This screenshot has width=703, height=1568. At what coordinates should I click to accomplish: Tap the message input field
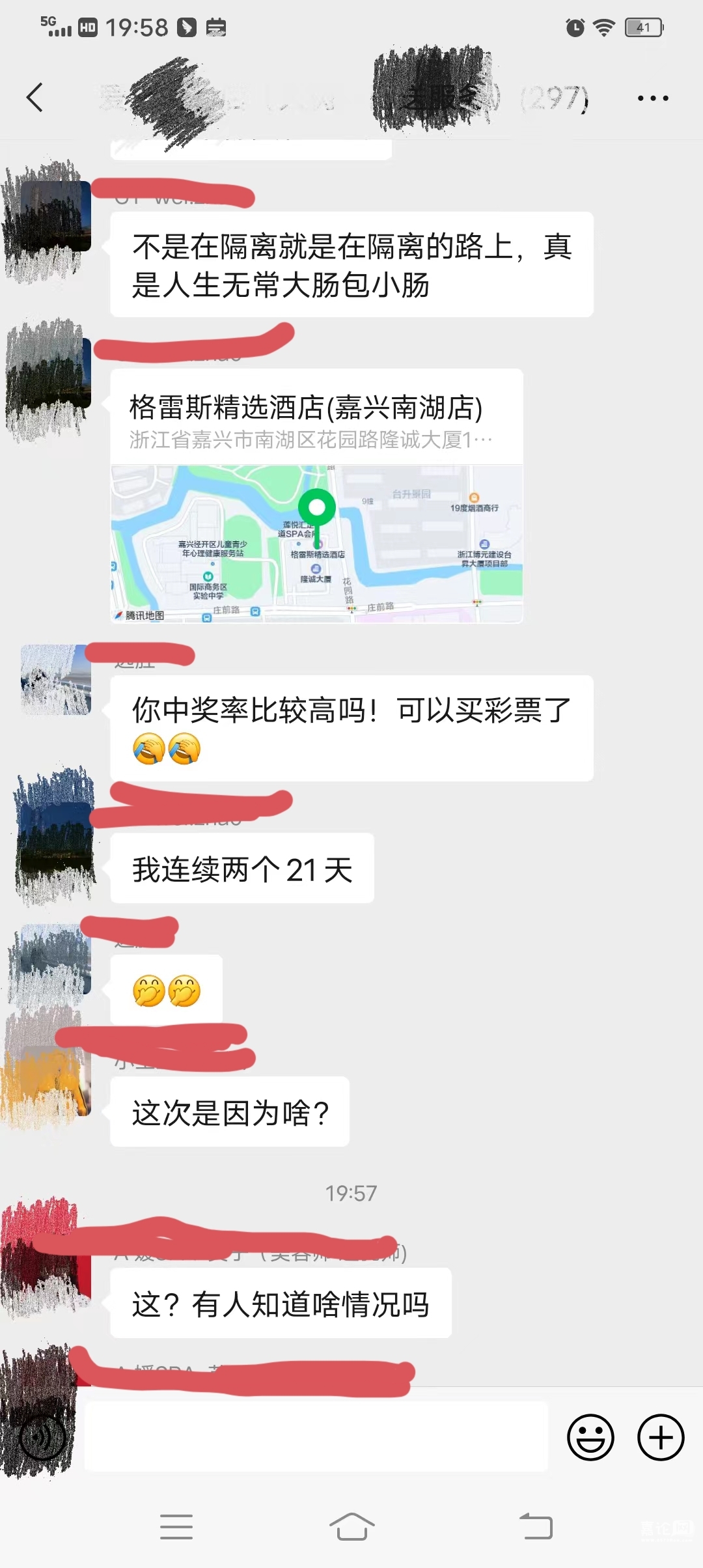tap(316, 1436)
